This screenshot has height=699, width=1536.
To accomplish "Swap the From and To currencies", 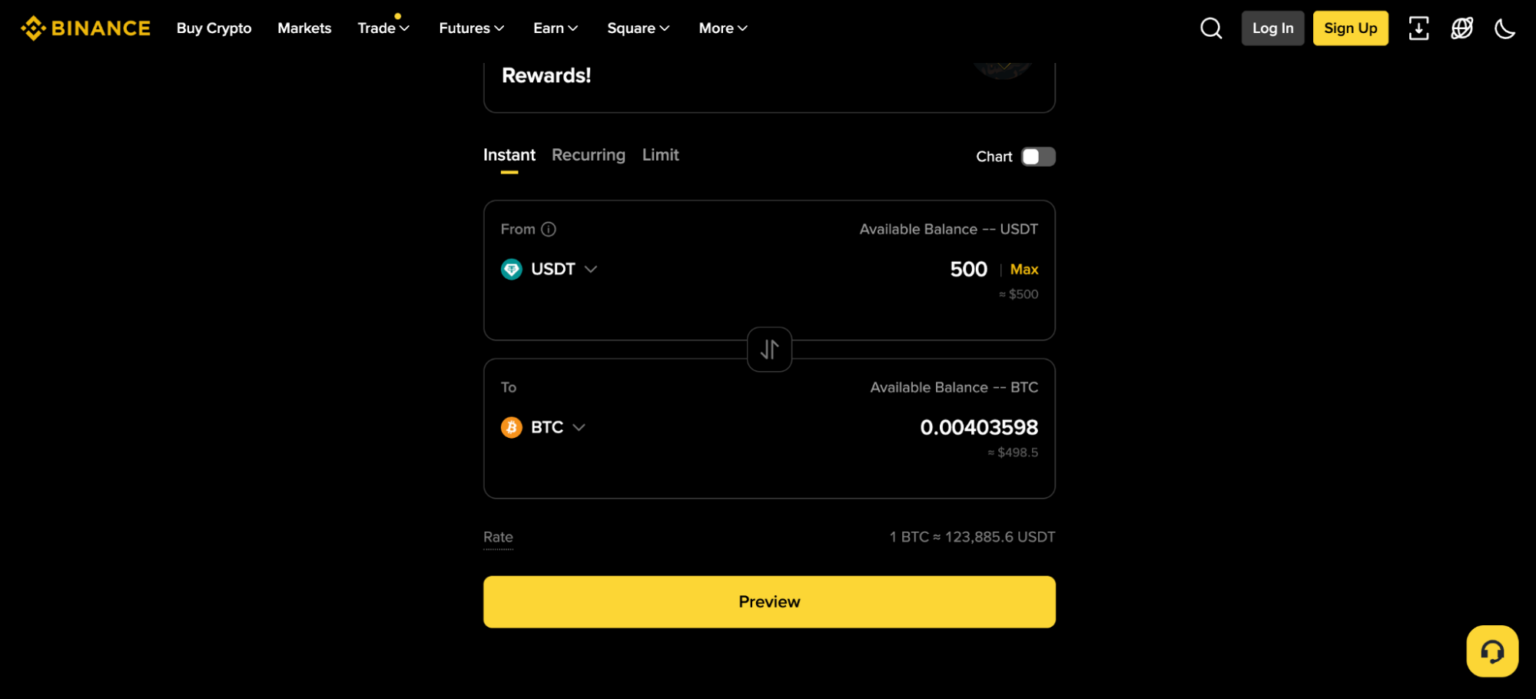I will (769, 349).
